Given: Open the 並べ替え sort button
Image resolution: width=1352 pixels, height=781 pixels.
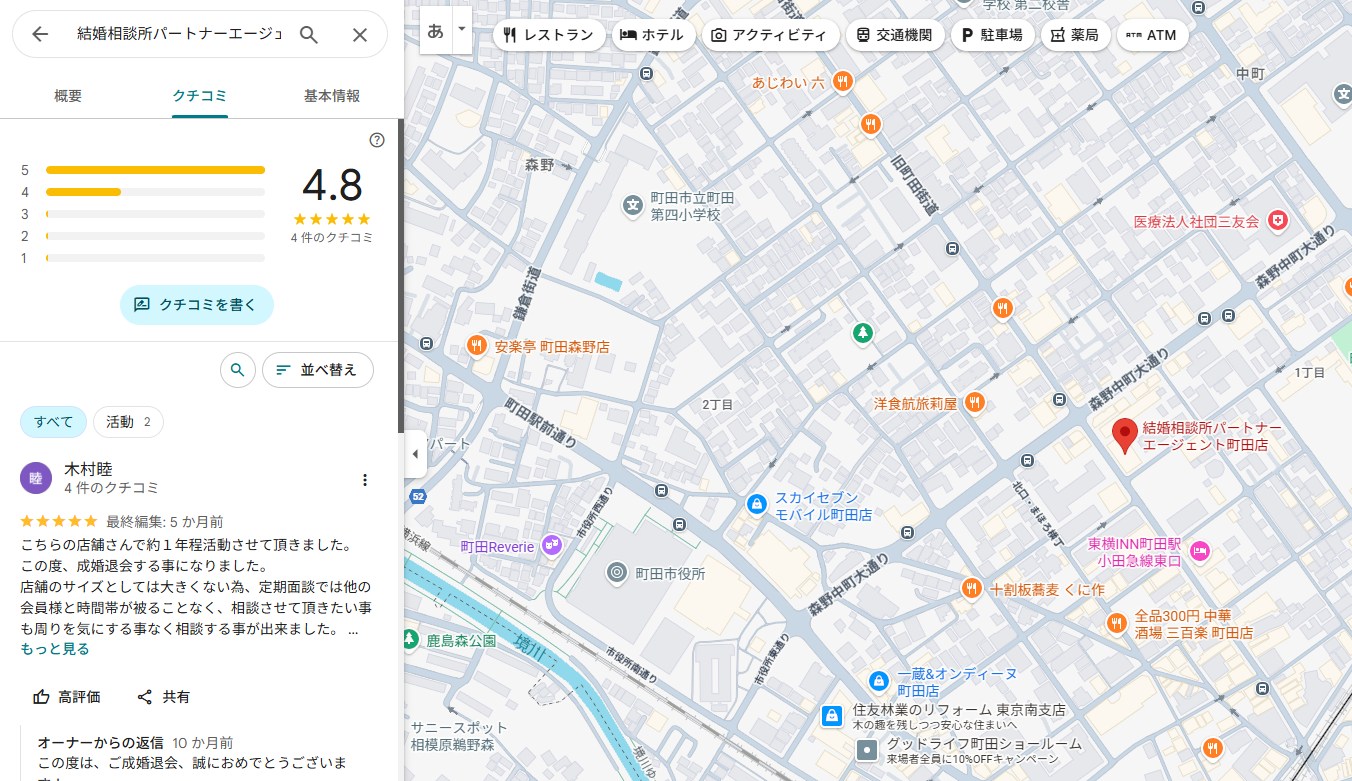Looking at the screenshot, I should pyautogui.click(x=317, y=370).
